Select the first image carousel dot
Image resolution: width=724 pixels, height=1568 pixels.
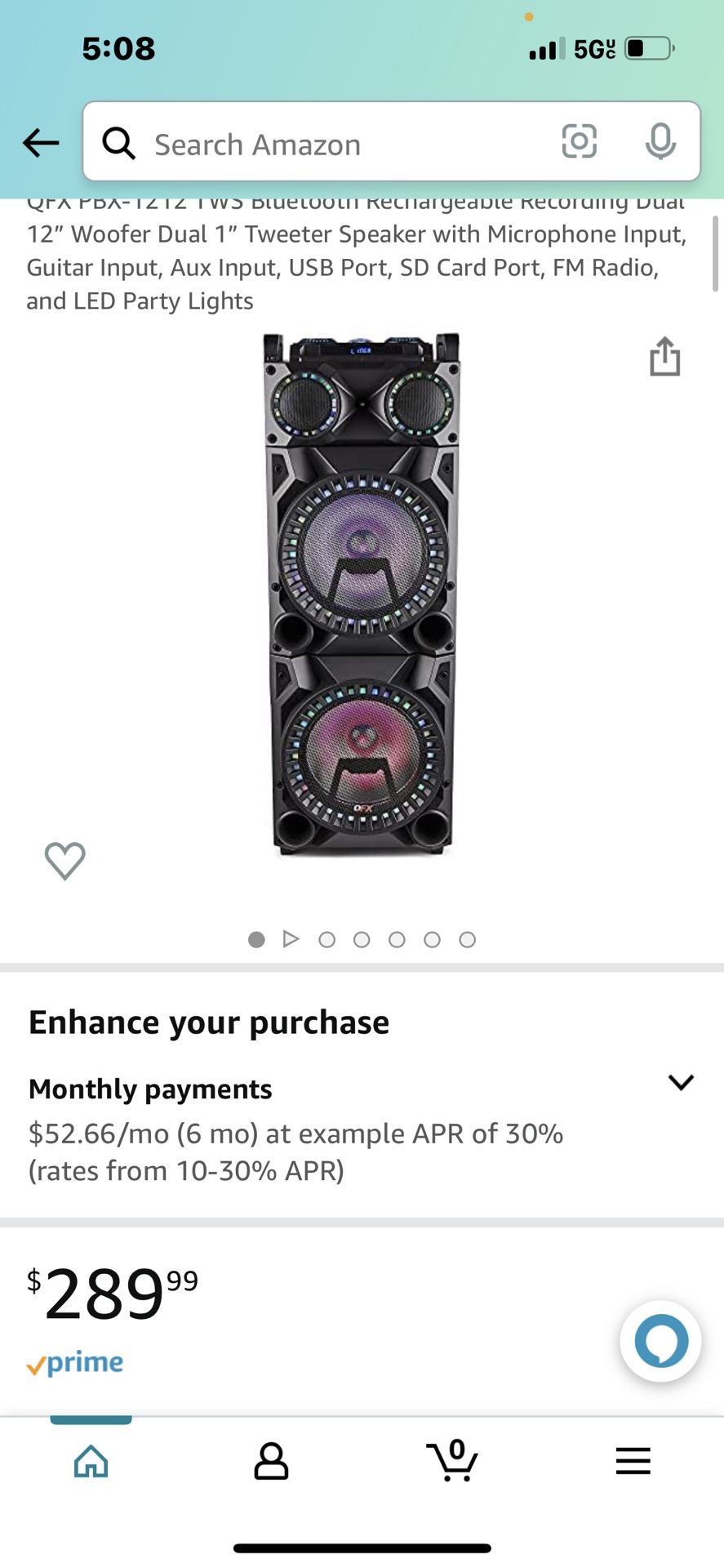tap(256, 939)
